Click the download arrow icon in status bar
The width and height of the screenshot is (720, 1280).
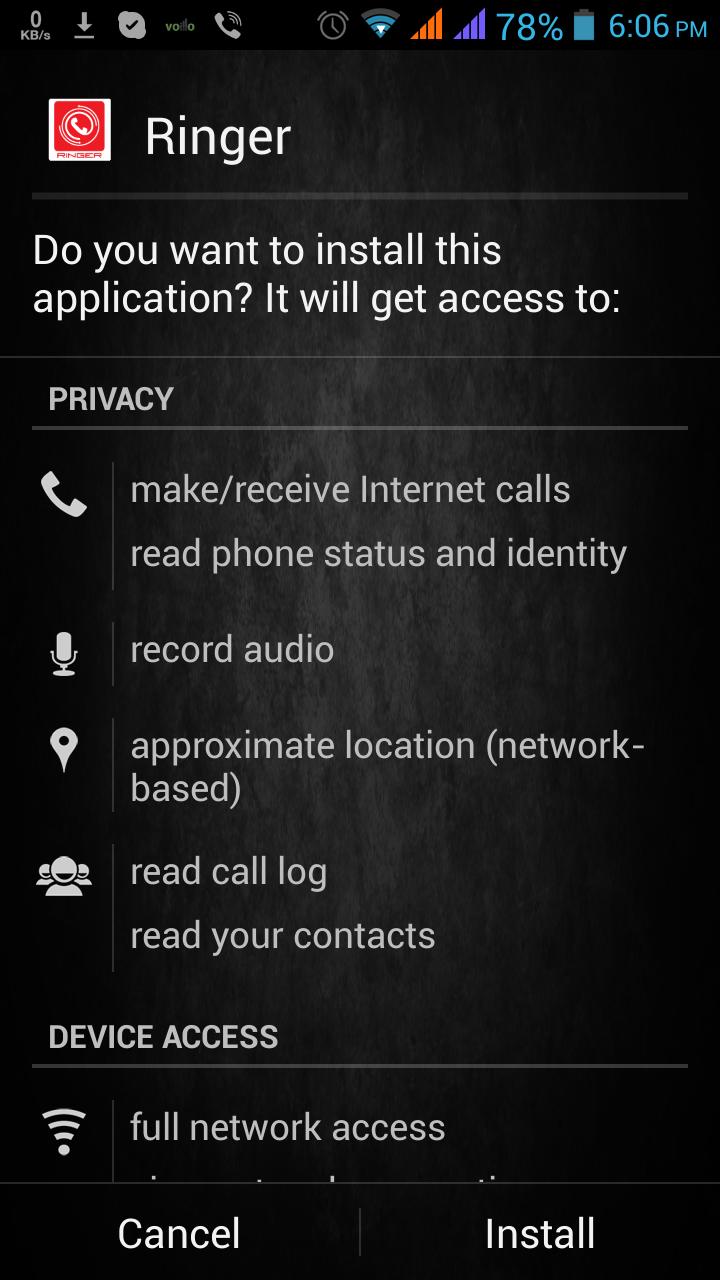82,25
